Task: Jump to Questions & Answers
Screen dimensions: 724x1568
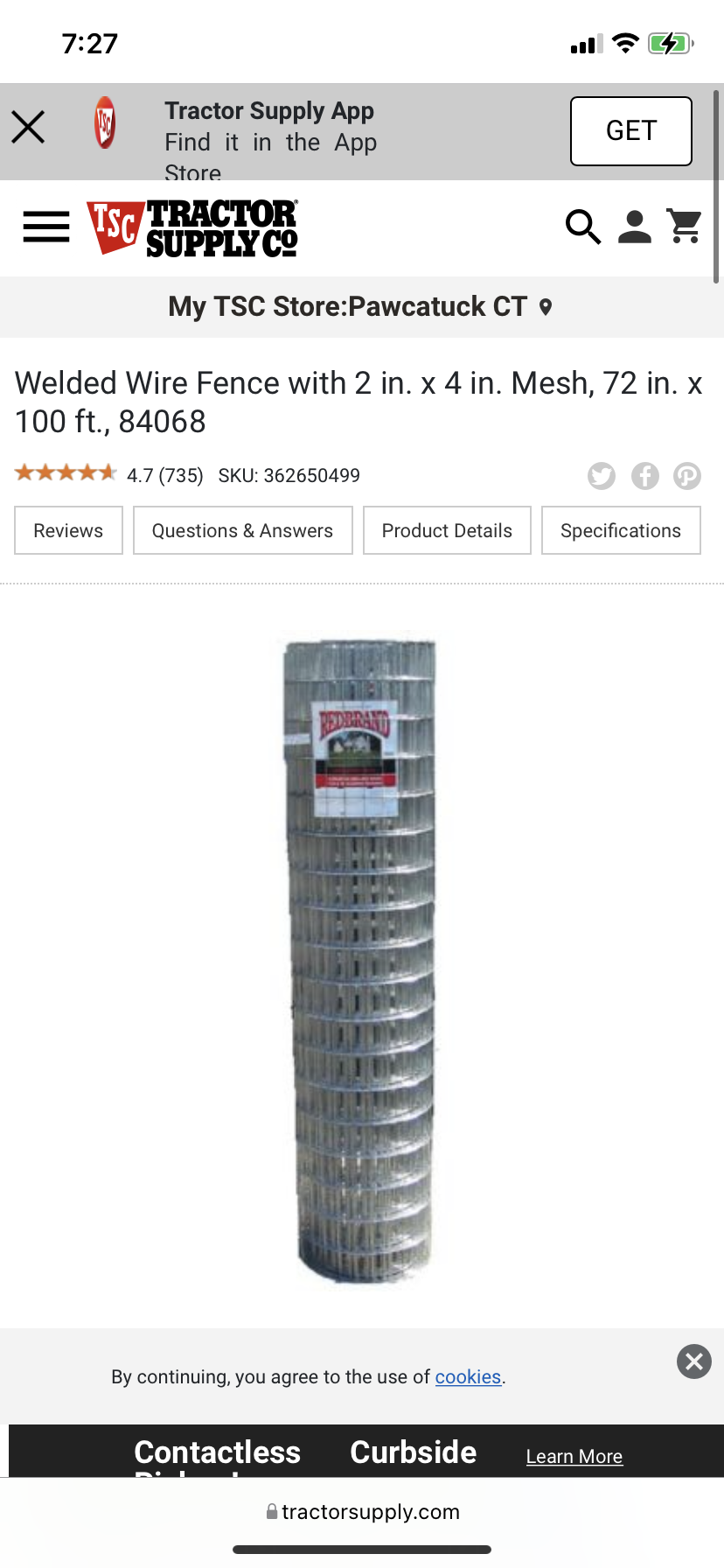Action: click(x=242, y=530)
